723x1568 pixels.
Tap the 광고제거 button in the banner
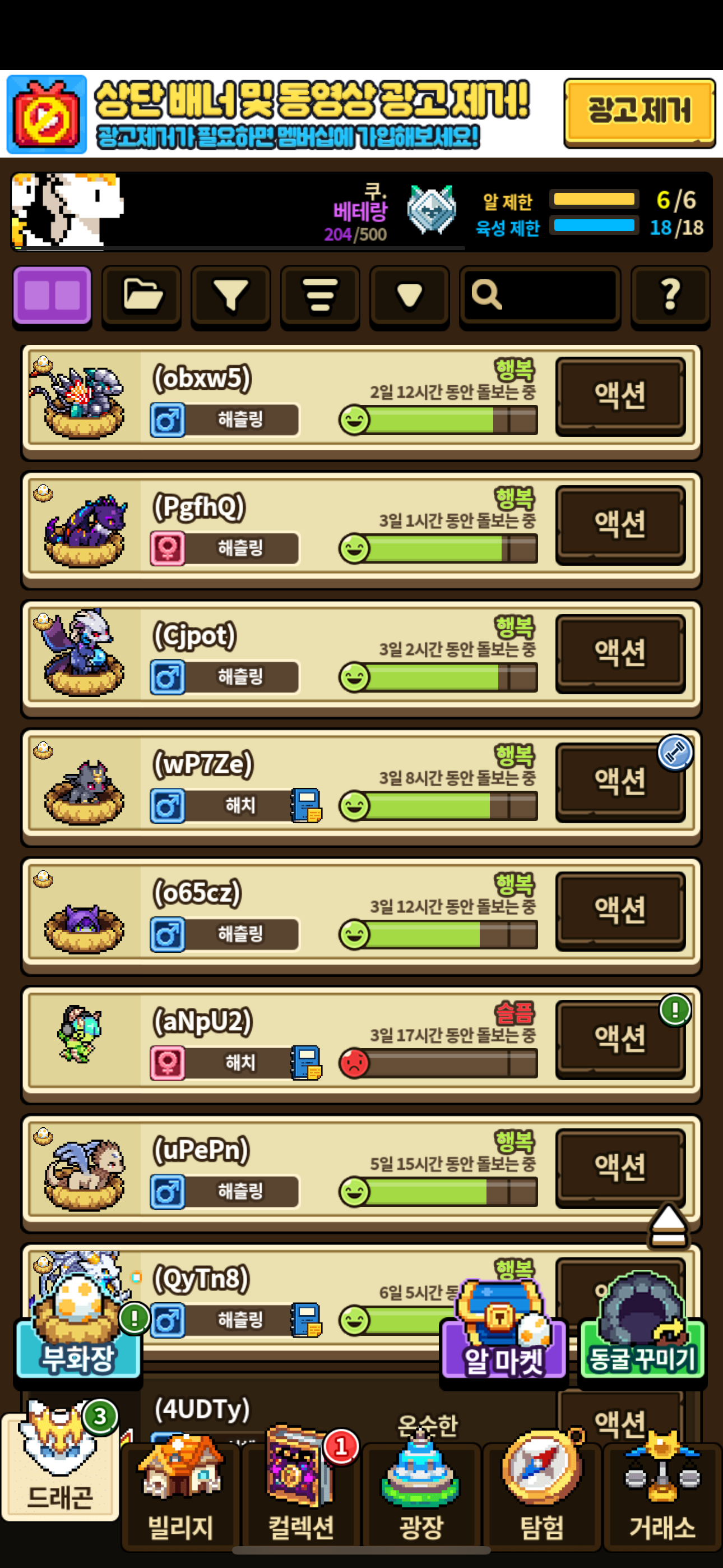point(639,112)
